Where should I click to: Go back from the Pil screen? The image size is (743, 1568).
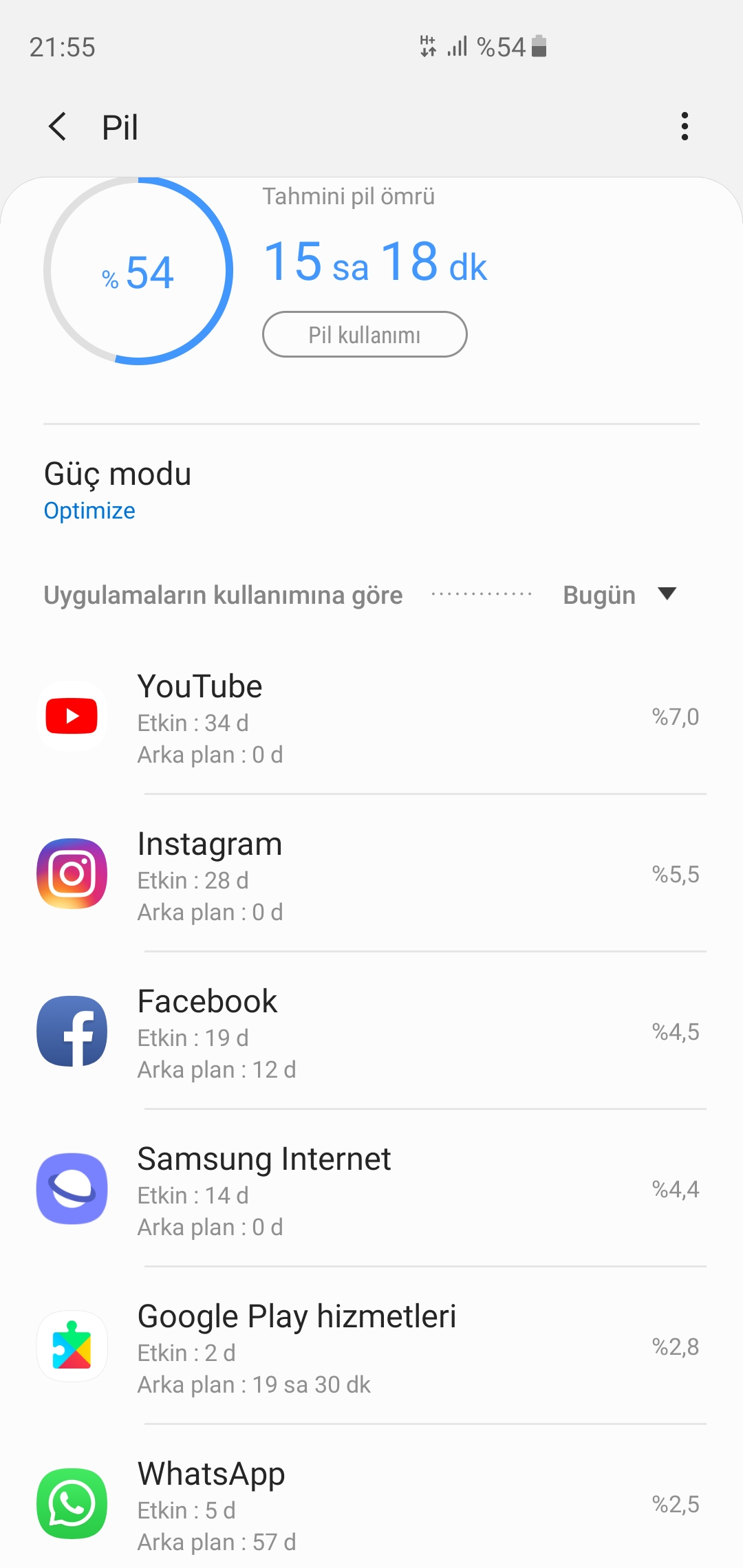coord(58,127)
